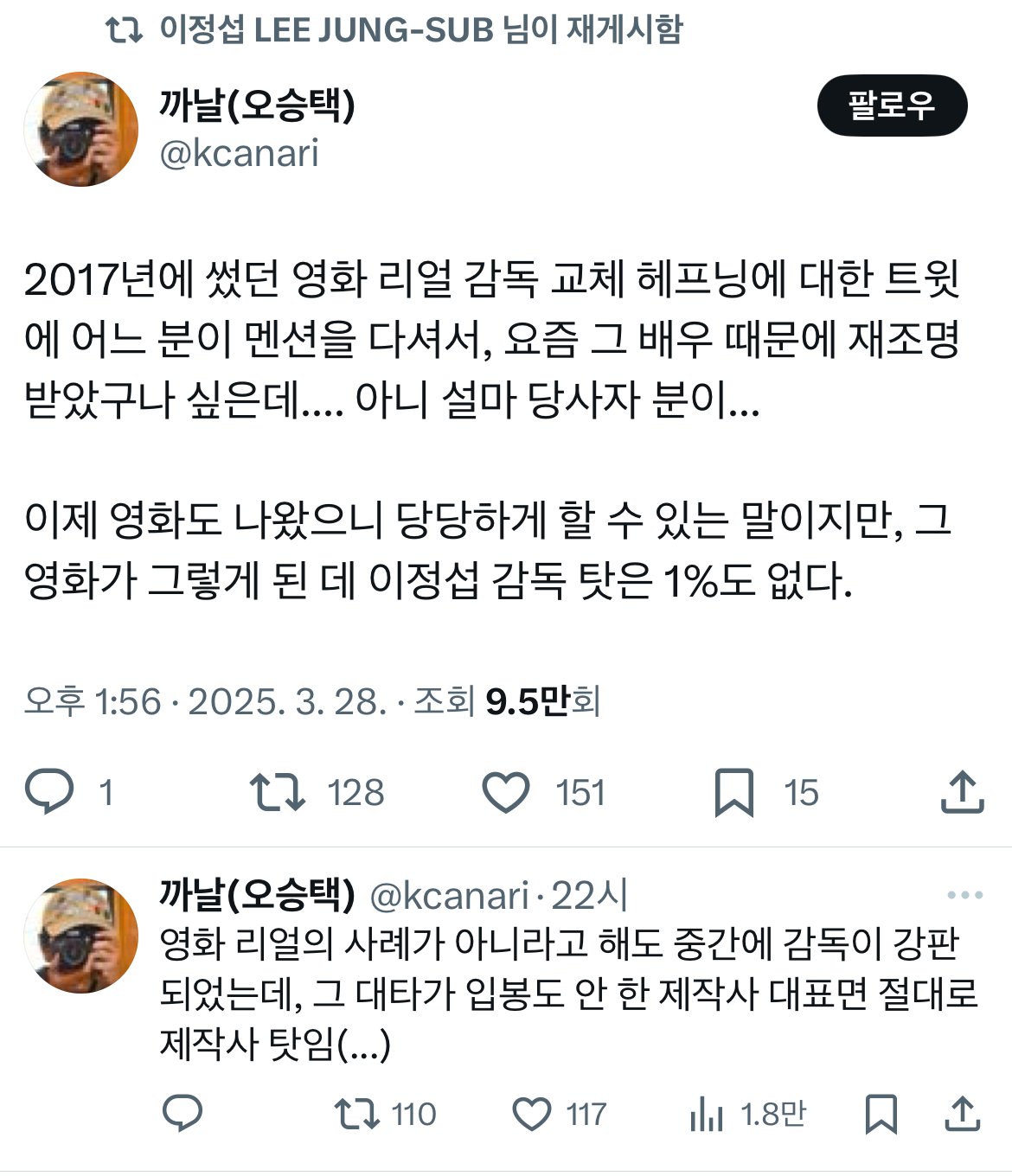Bookmark the reply tweet
The height and width of the screenshot is (1176, 1012).
pos(881,1114)
